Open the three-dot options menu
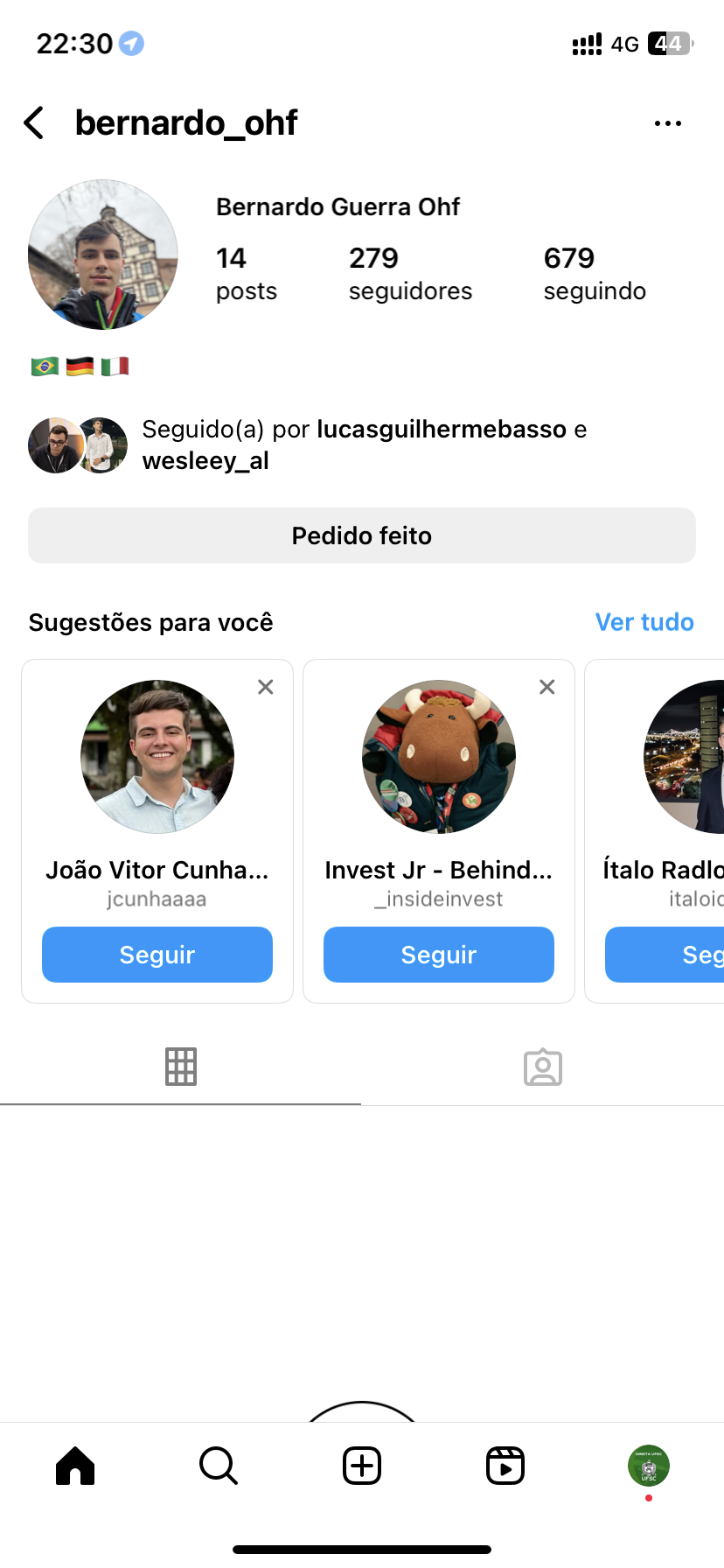This screenshot has width=724, height=1568. tap(667, 123)
